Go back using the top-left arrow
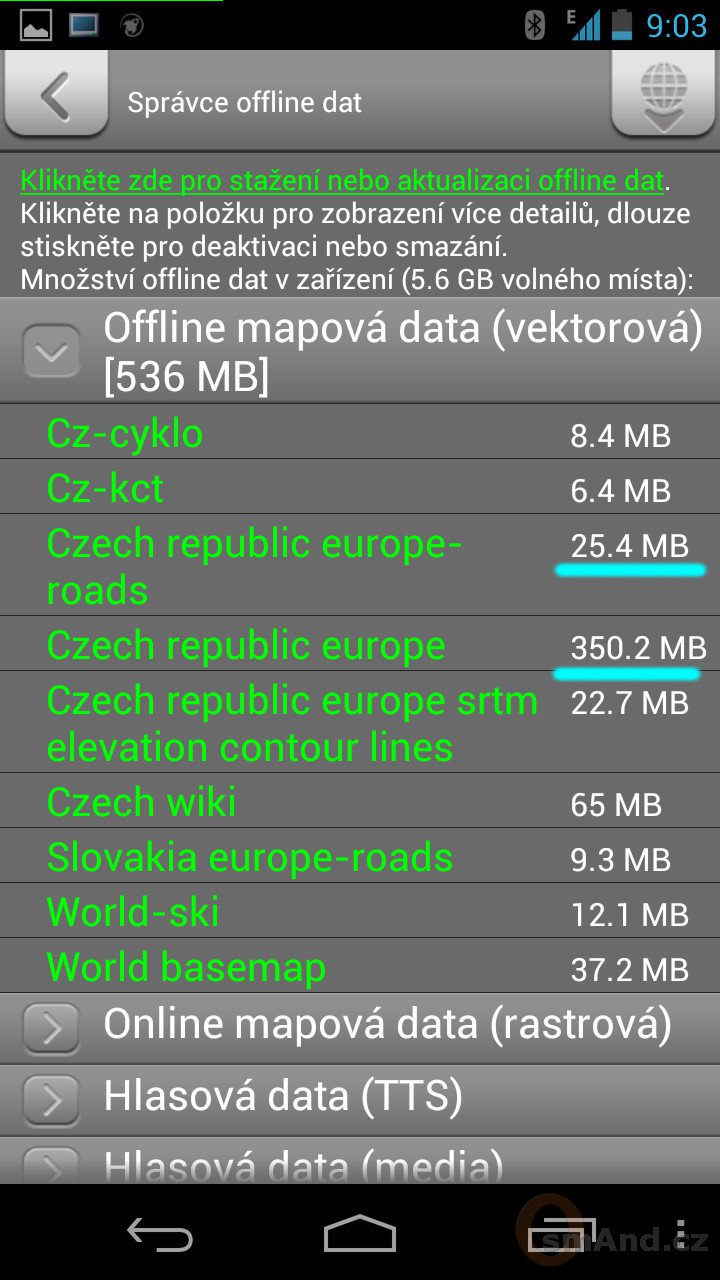 tap(56, 94)
